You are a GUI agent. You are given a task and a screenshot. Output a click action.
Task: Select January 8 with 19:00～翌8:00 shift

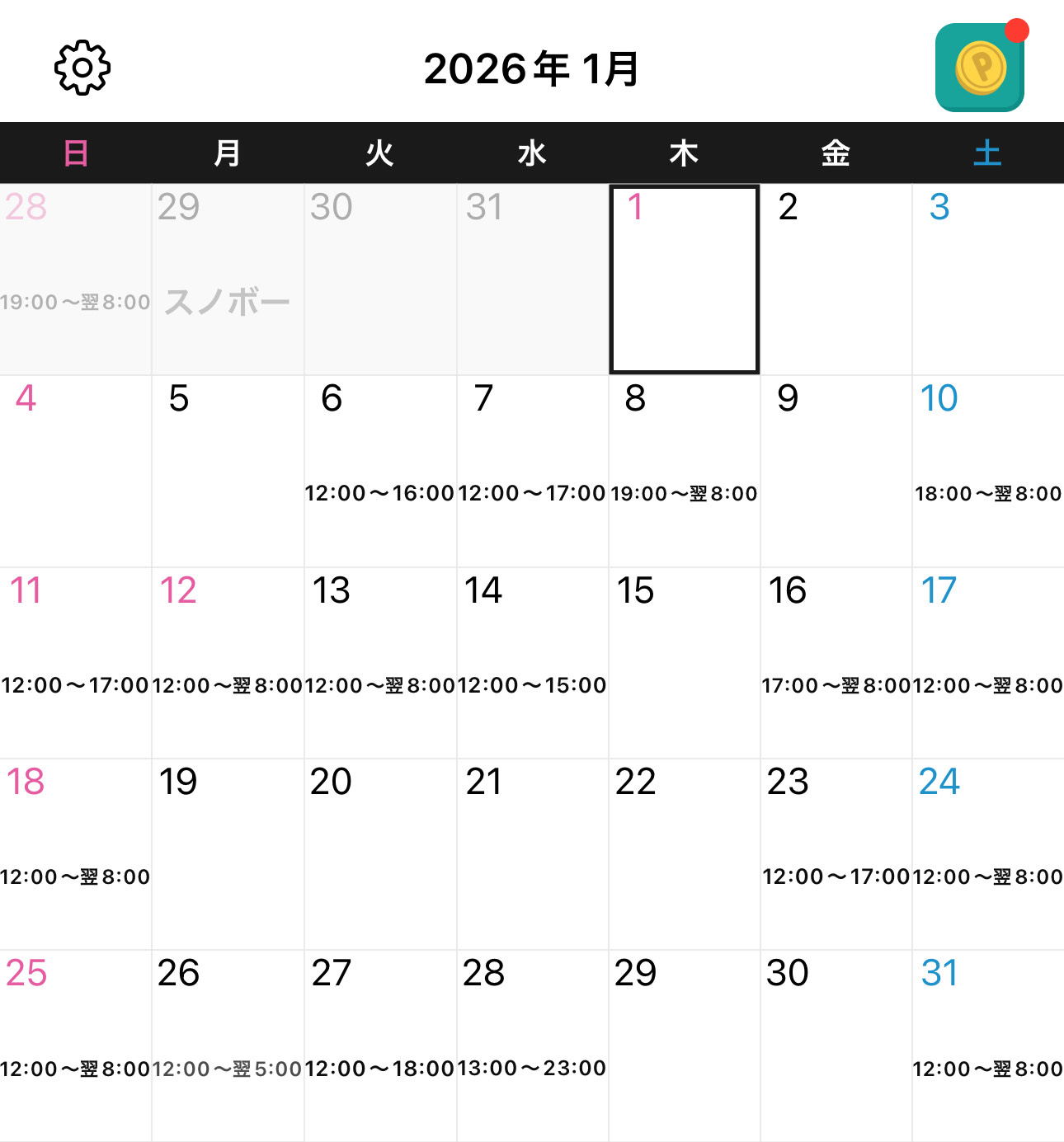click(684, 471)
